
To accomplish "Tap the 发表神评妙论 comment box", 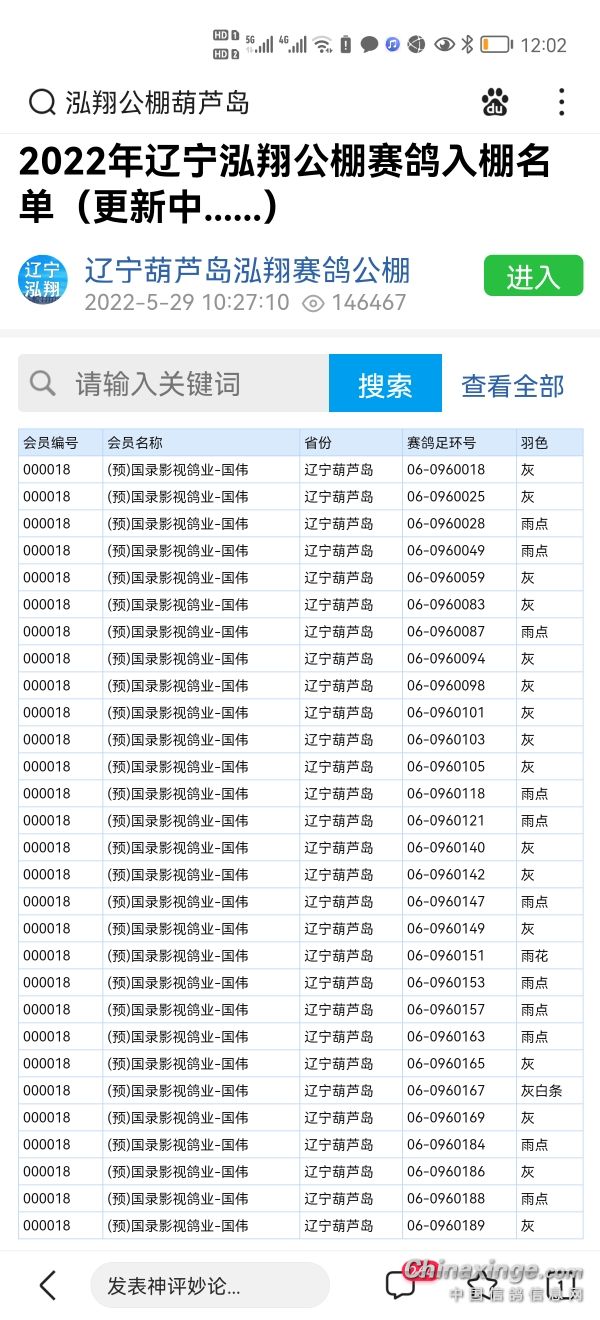I will pyautogui.click(x=210, y=1286).
